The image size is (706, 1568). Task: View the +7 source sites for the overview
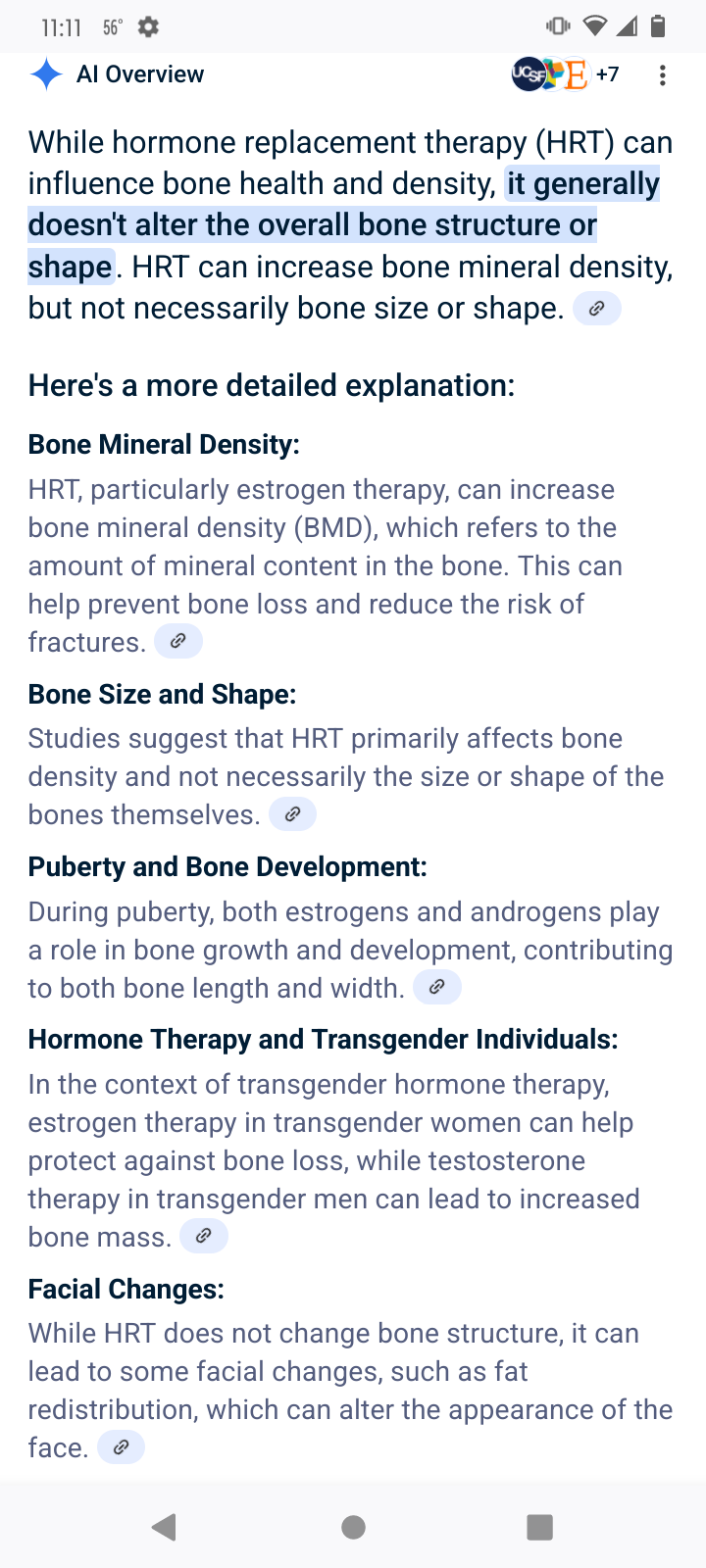coord(566,74)
